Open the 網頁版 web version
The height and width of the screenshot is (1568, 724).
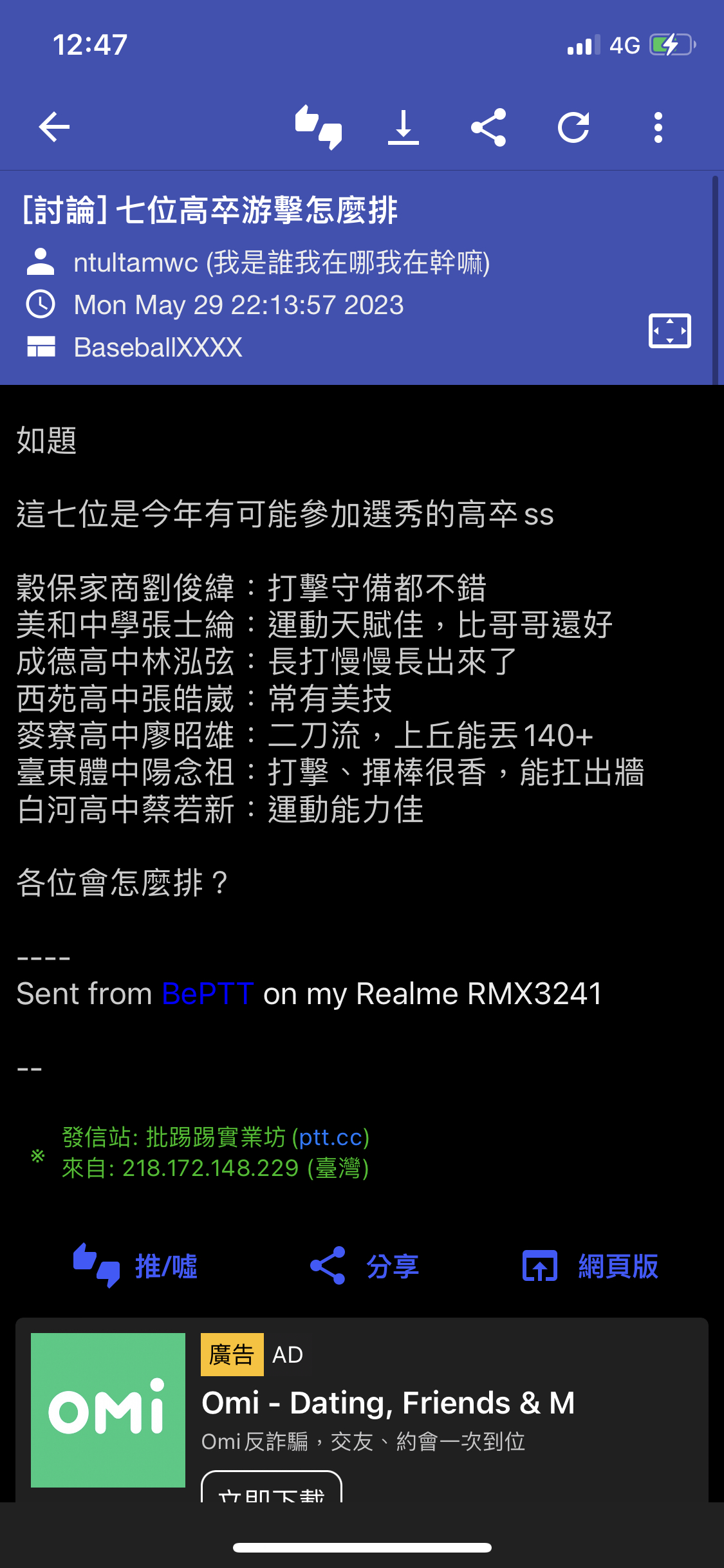589,1265
